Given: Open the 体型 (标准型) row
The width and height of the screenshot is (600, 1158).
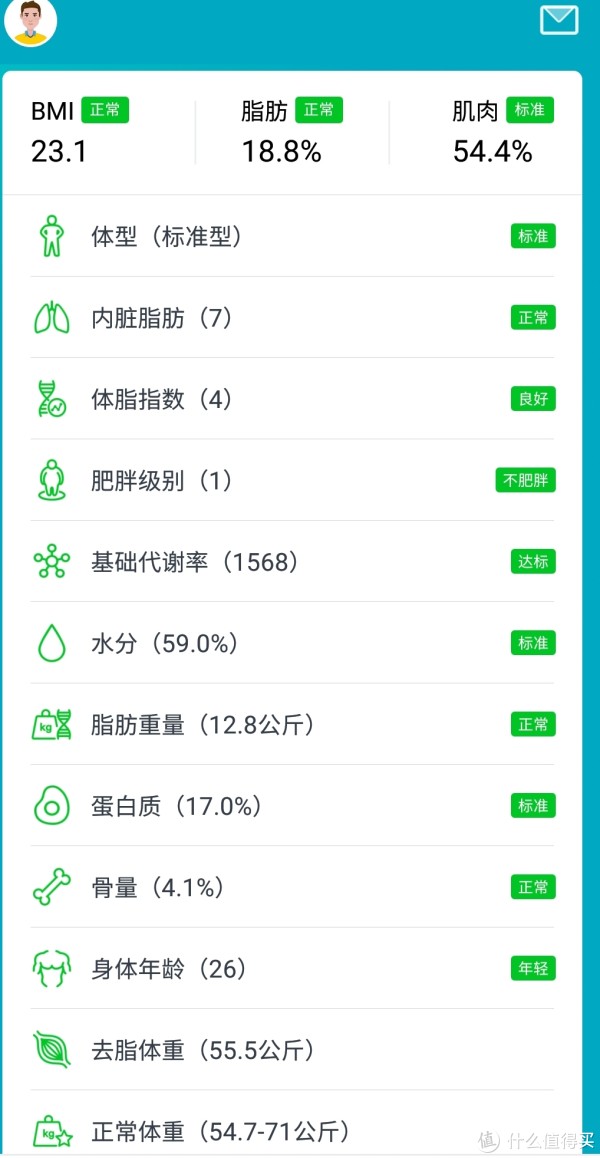Looking at the screenshot, I should (293, 236).
